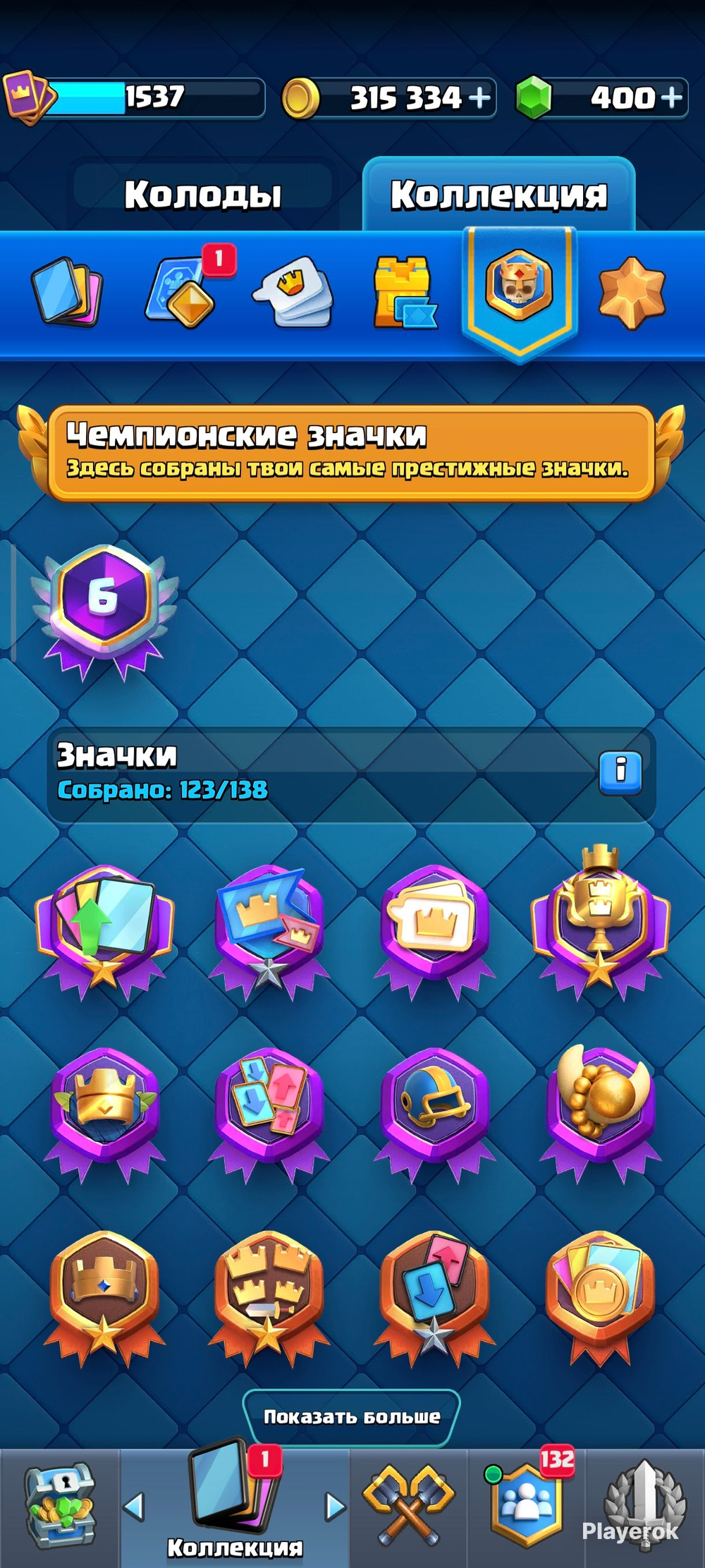The width and height of the screenshot is (705, 1568).
Task: Tap the Показать больше button
Action: (x=351, y=1416)
